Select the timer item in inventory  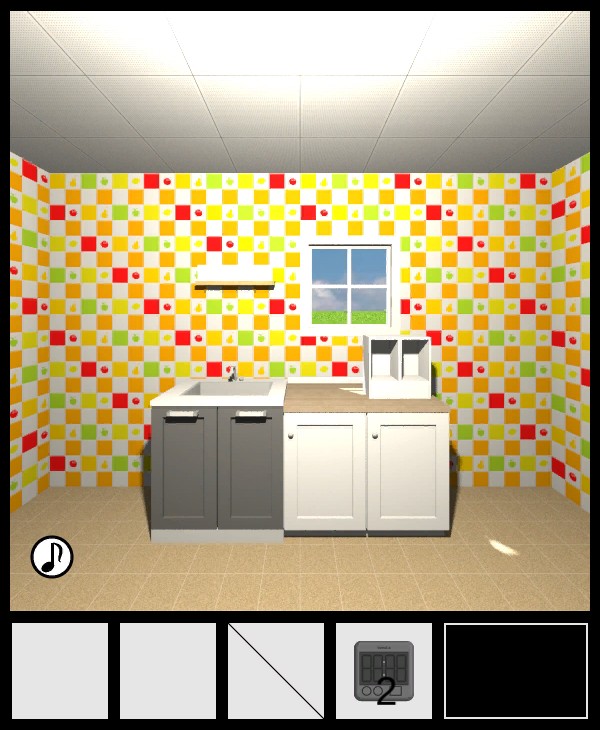(x=384, y=671)
